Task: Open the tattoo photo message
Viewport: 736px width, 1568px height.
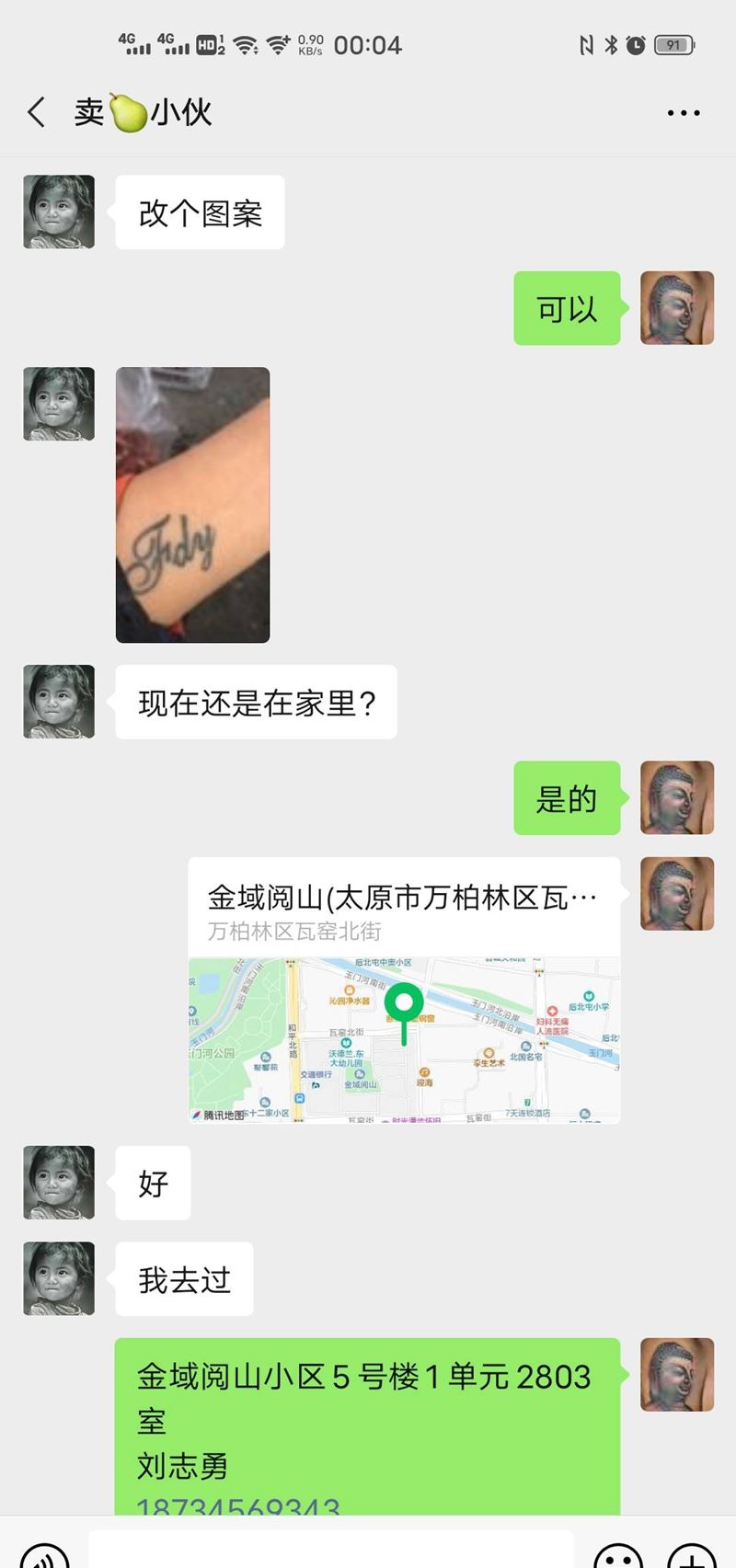Action: pos(192,504)
